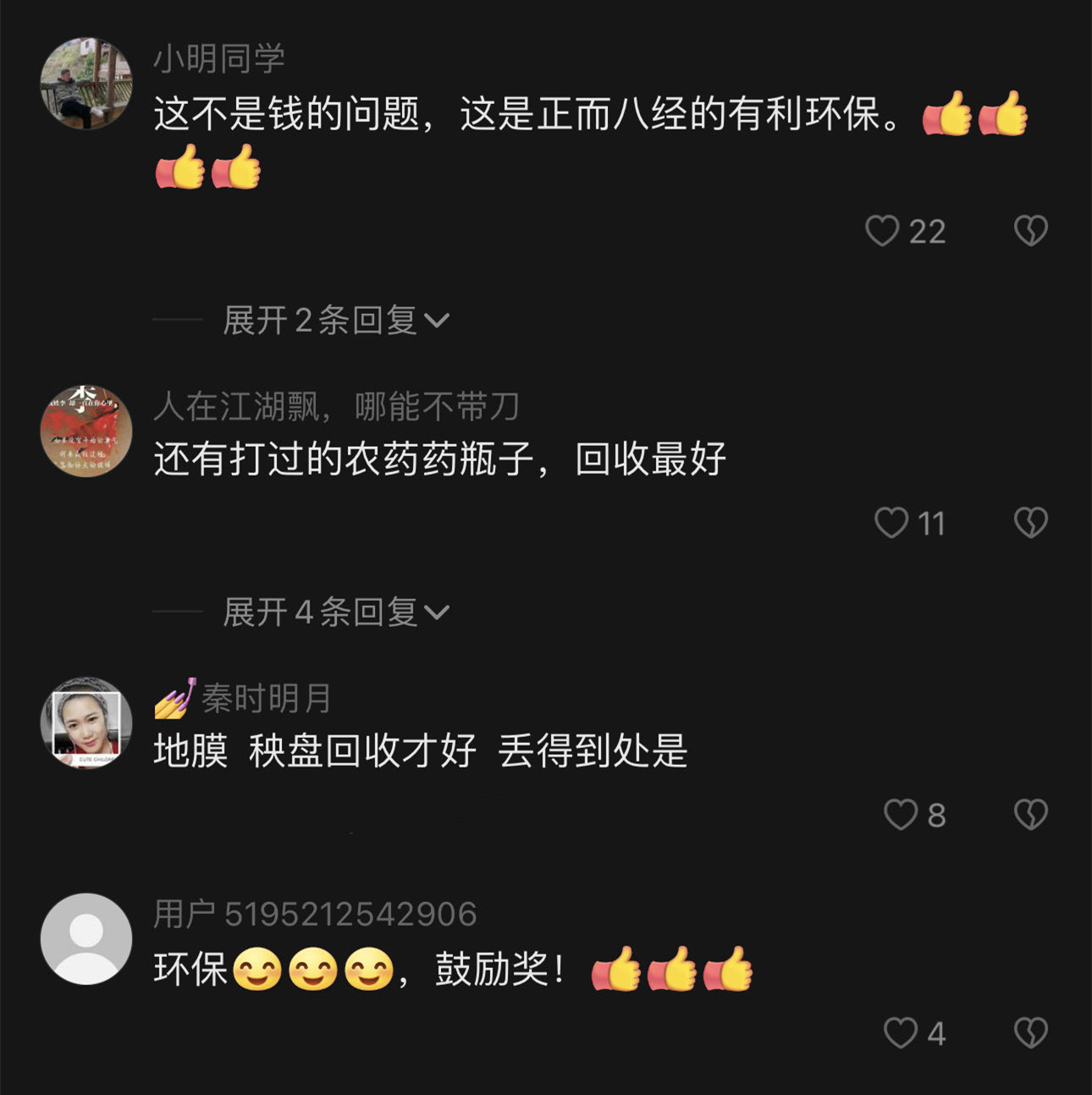Image resolution: width=1092 pixels, height=1095 pixels.
Task: Open 秦时明月's profile avatar
Action: point(86,723)
